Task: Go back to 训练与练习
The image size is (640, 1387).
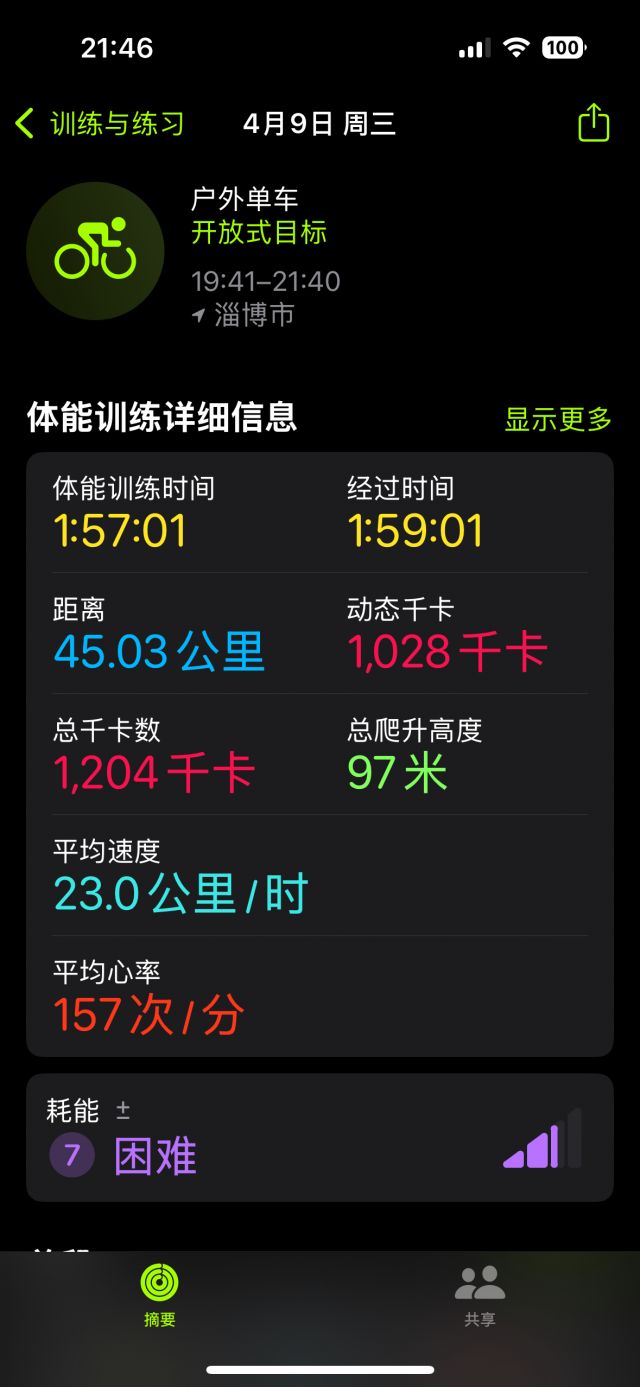Action: 100,124
